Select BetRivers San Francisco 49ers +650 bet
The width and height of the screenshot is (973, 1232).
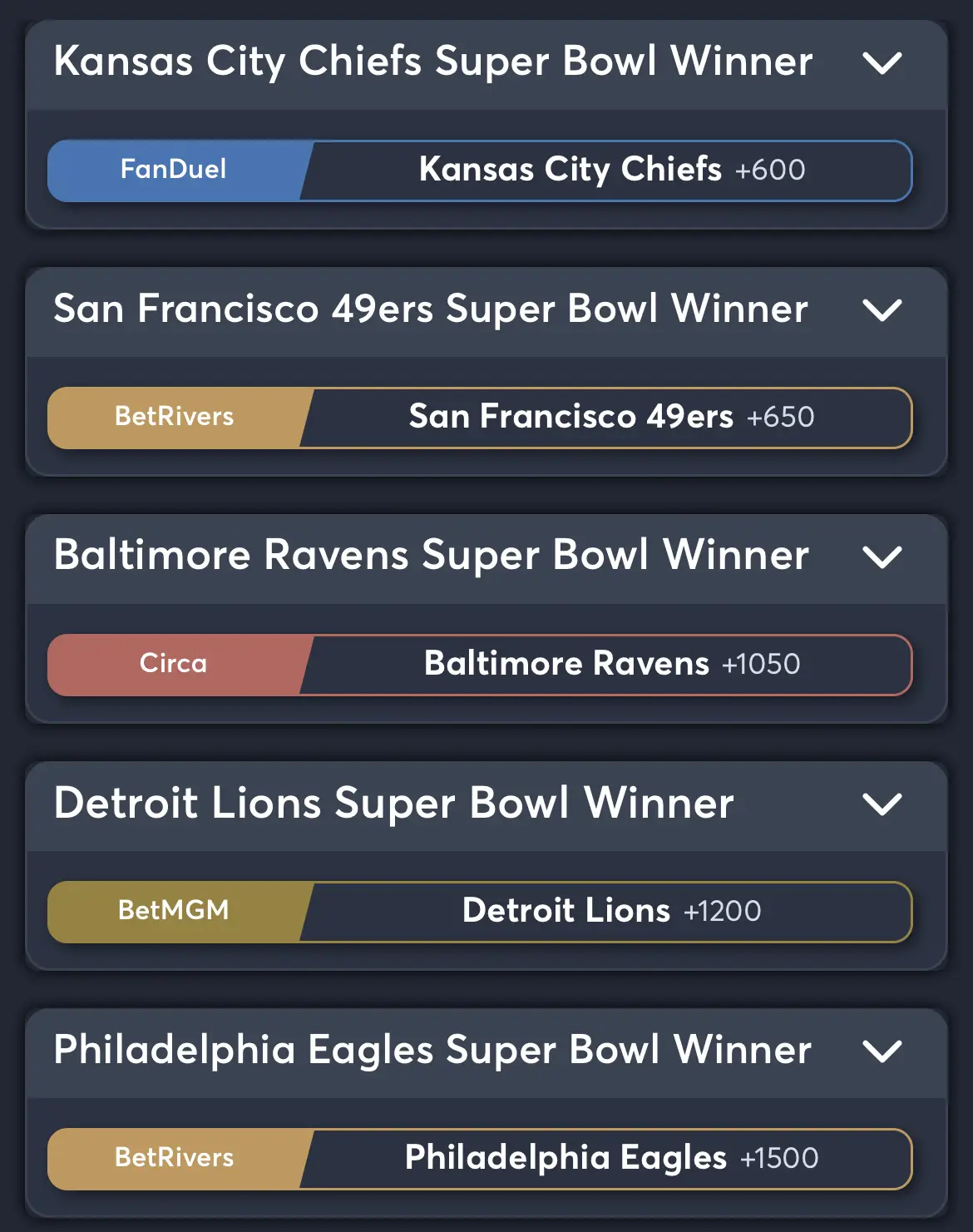(480, 418)
